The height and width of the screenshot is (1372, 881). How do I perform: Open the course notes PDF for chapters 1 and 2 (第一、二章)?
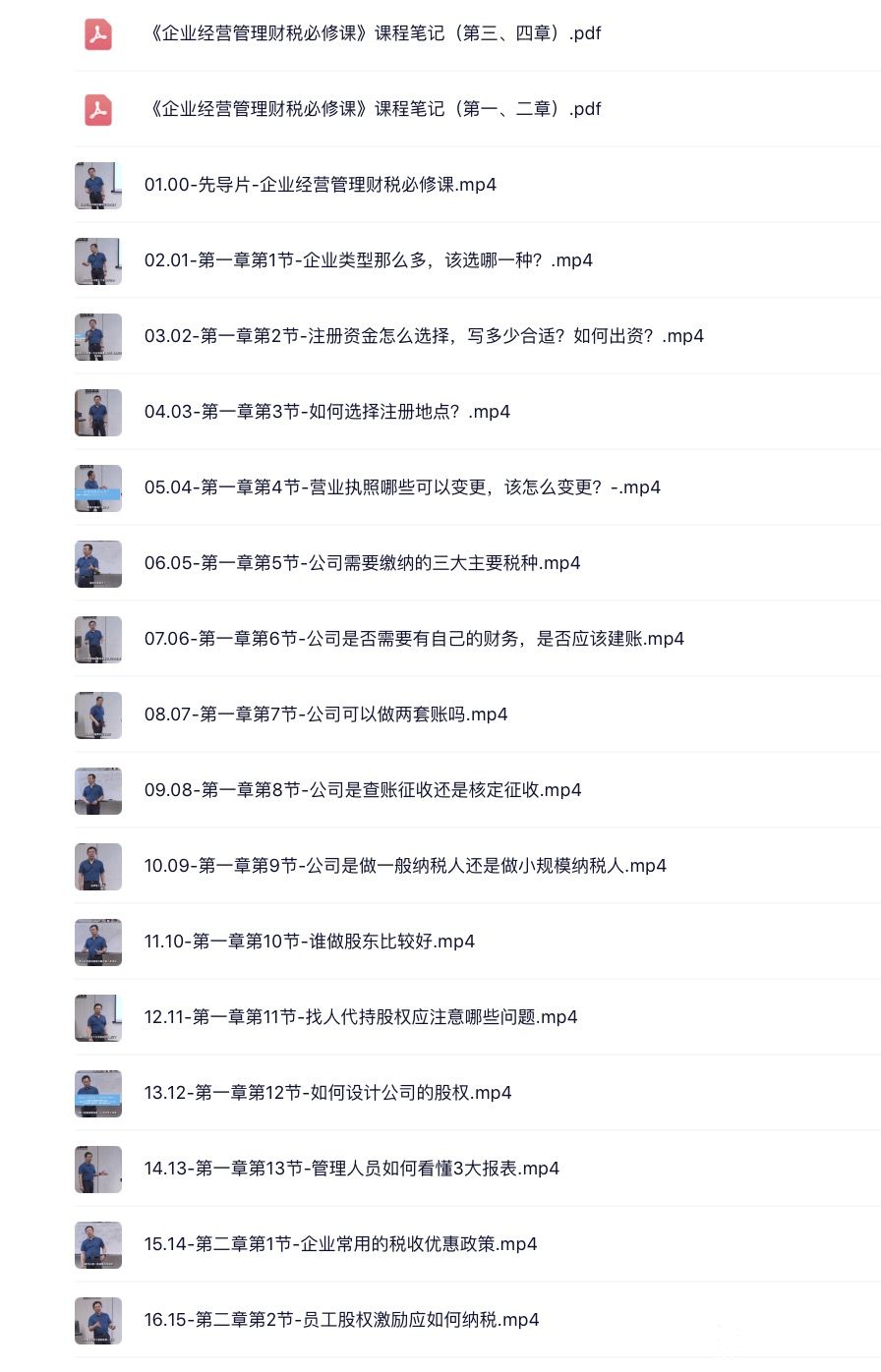374,109
